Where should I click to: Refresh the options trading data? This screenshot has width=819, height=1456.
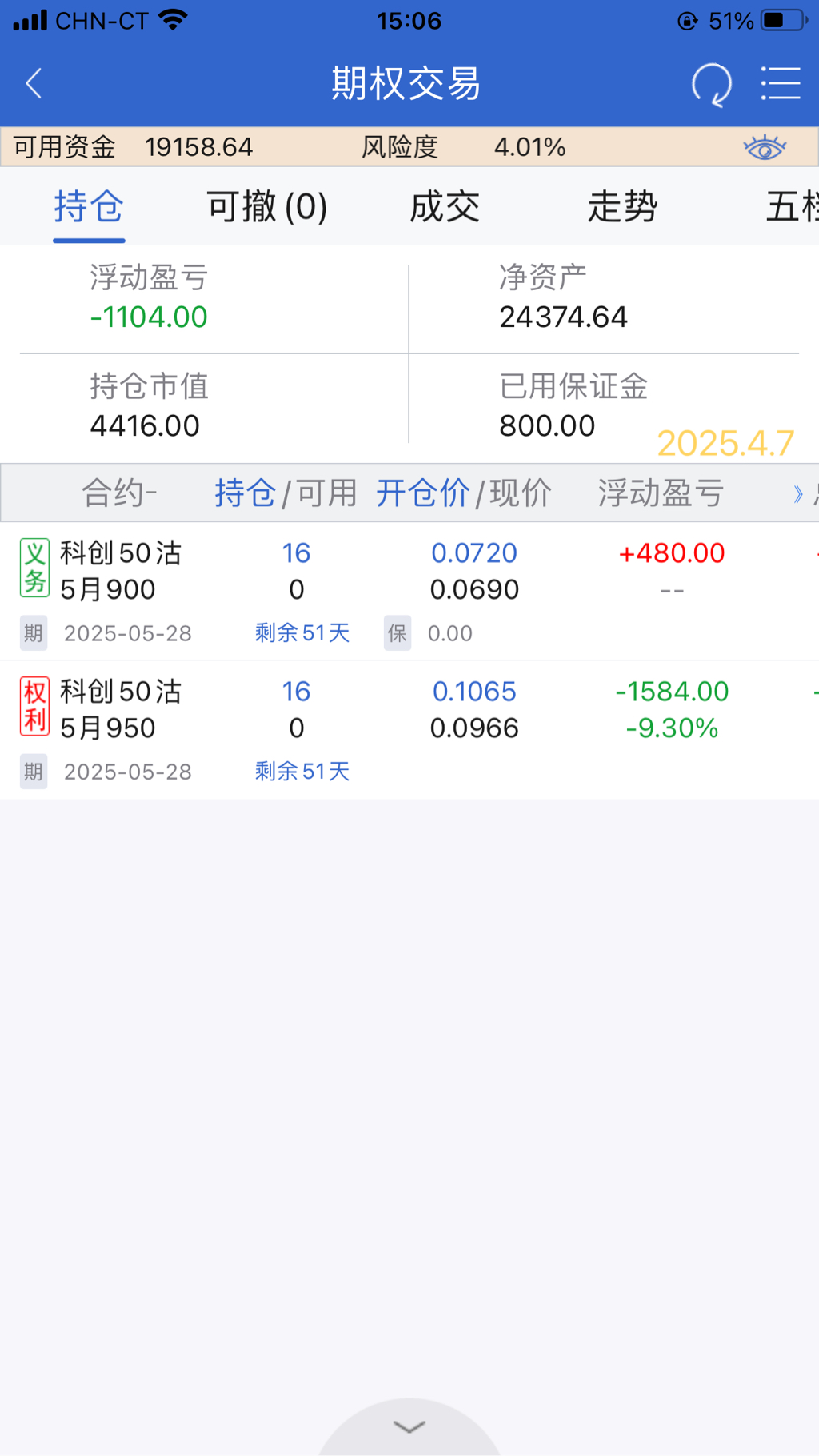click(711, 84)
